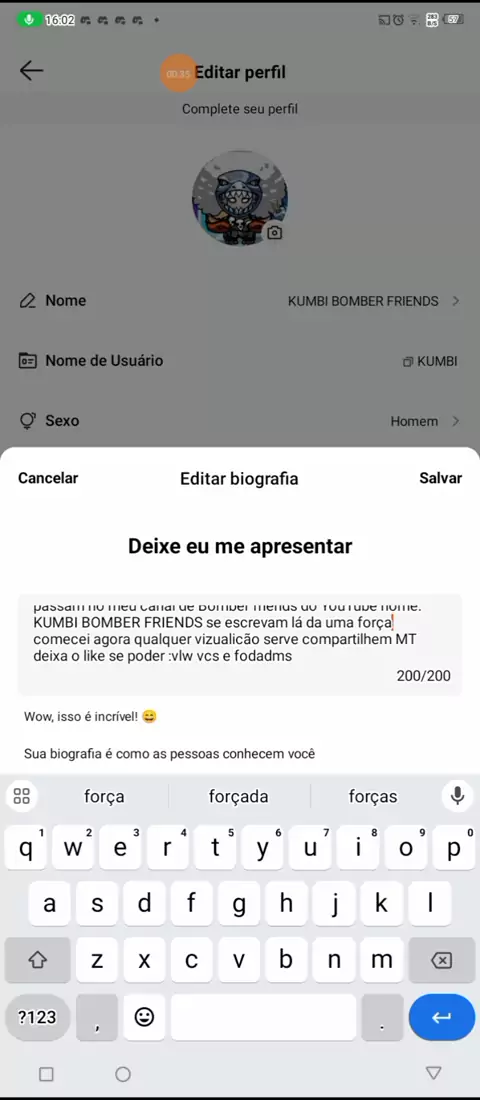Select the "força" suggestion
Image resolution: width=480 pixels, height=1100 pixels.
pos(104,796)
